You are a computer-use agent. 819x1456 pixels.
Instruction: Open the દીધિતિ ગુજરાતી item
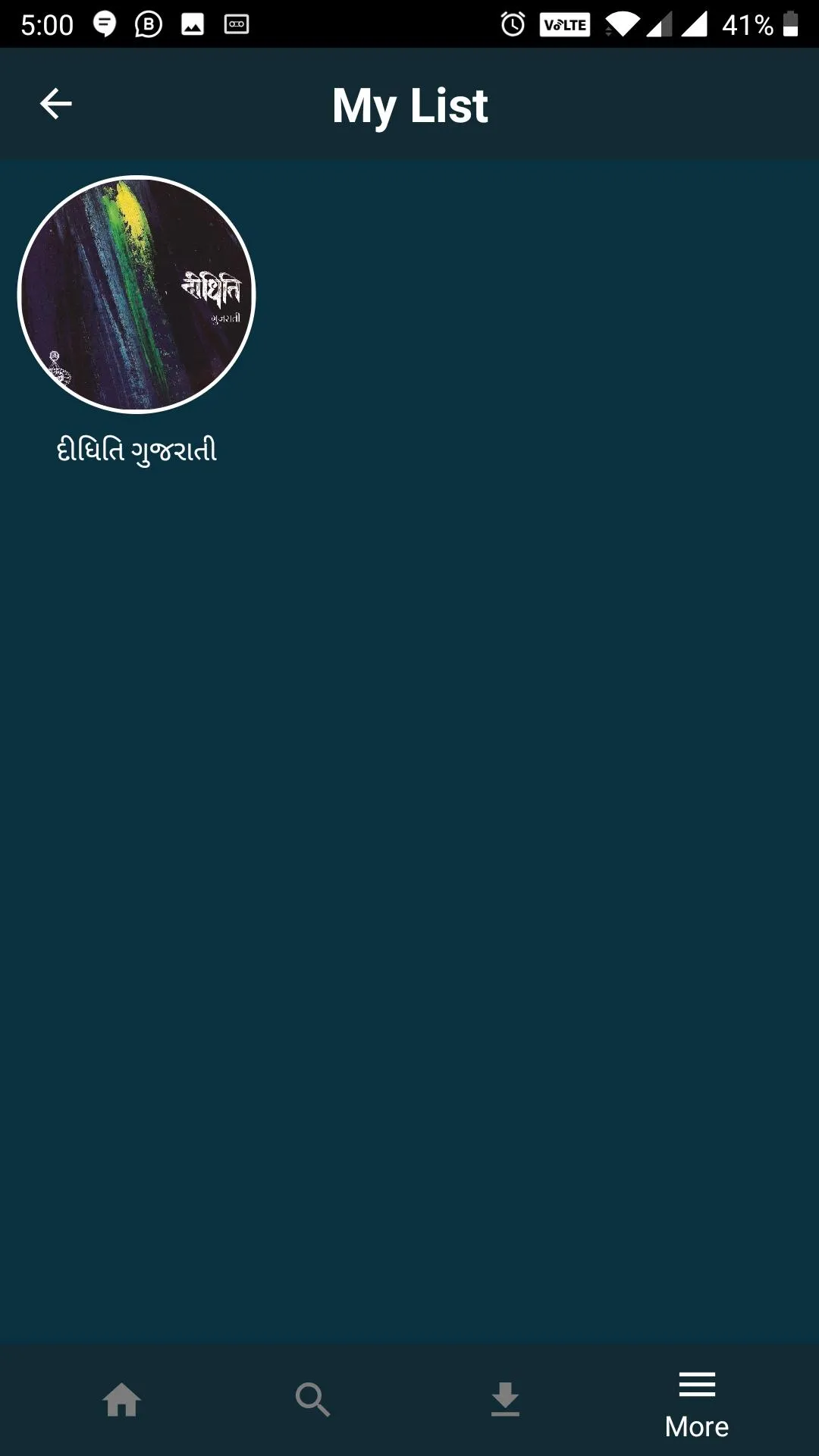tap(136, 295)
